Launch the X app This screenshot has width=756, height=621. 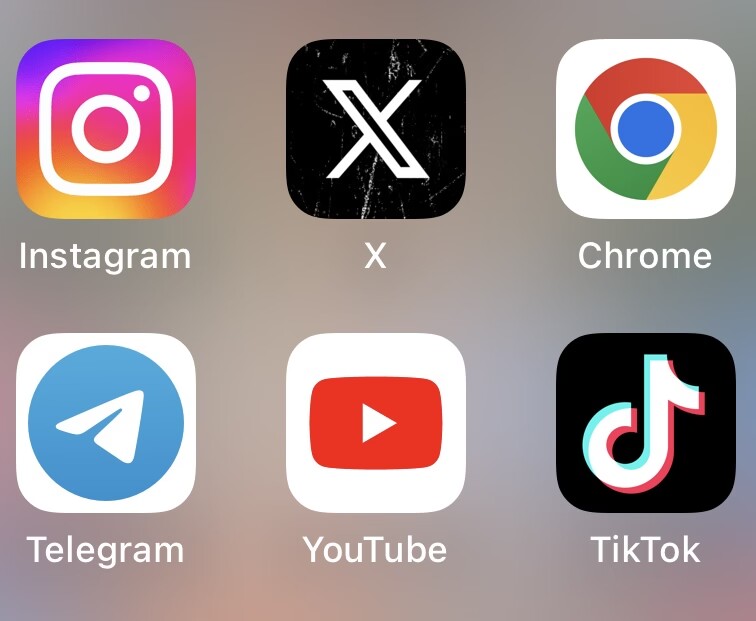point(375,128)
